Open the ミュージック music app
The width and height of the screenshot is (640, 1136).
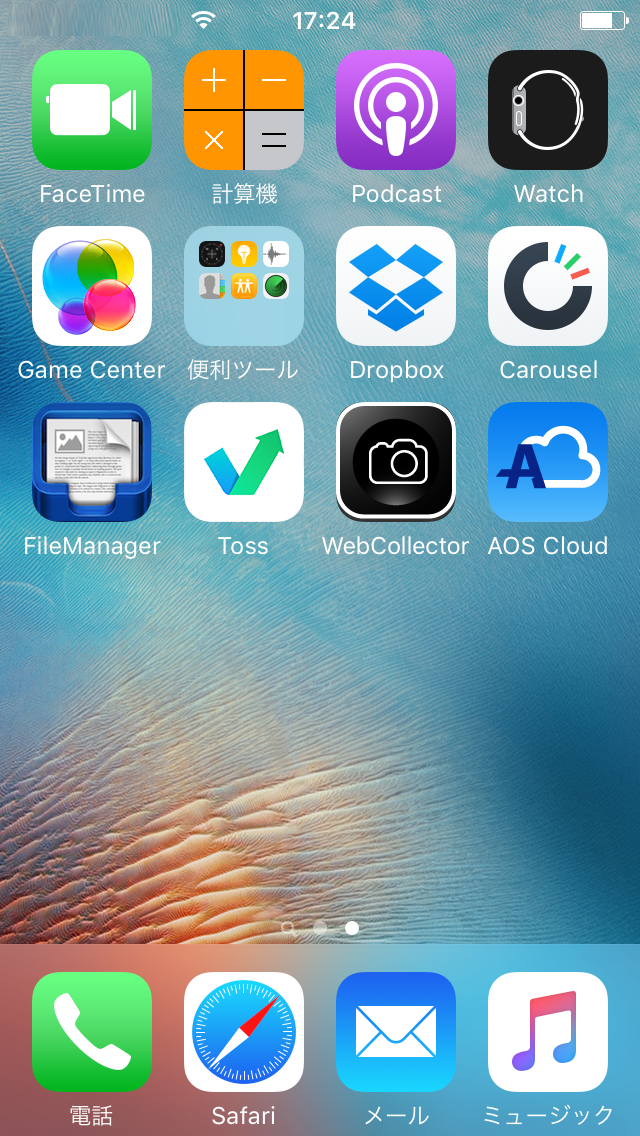click(x=548, y=1032)
